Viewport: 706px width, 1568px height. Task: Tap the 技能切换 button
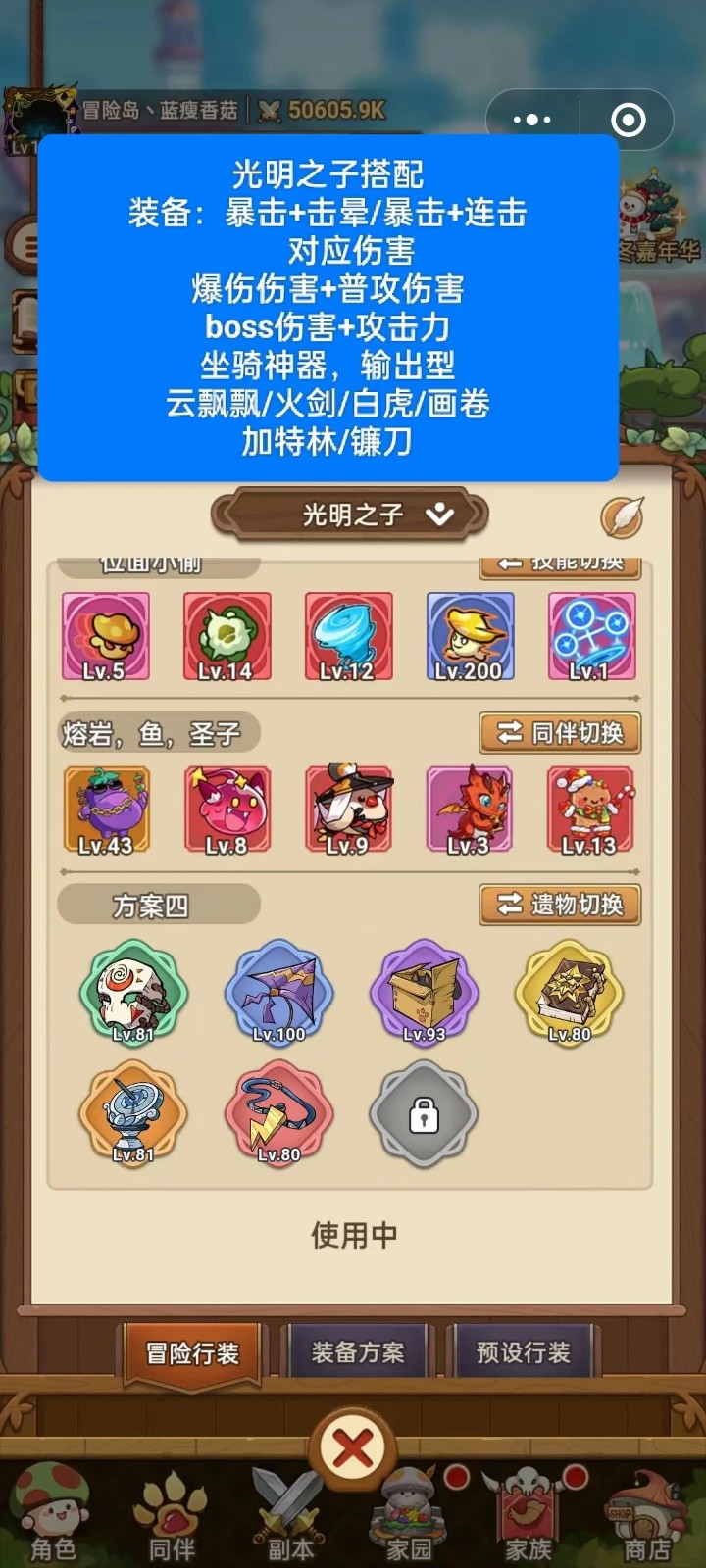[560, 565]
